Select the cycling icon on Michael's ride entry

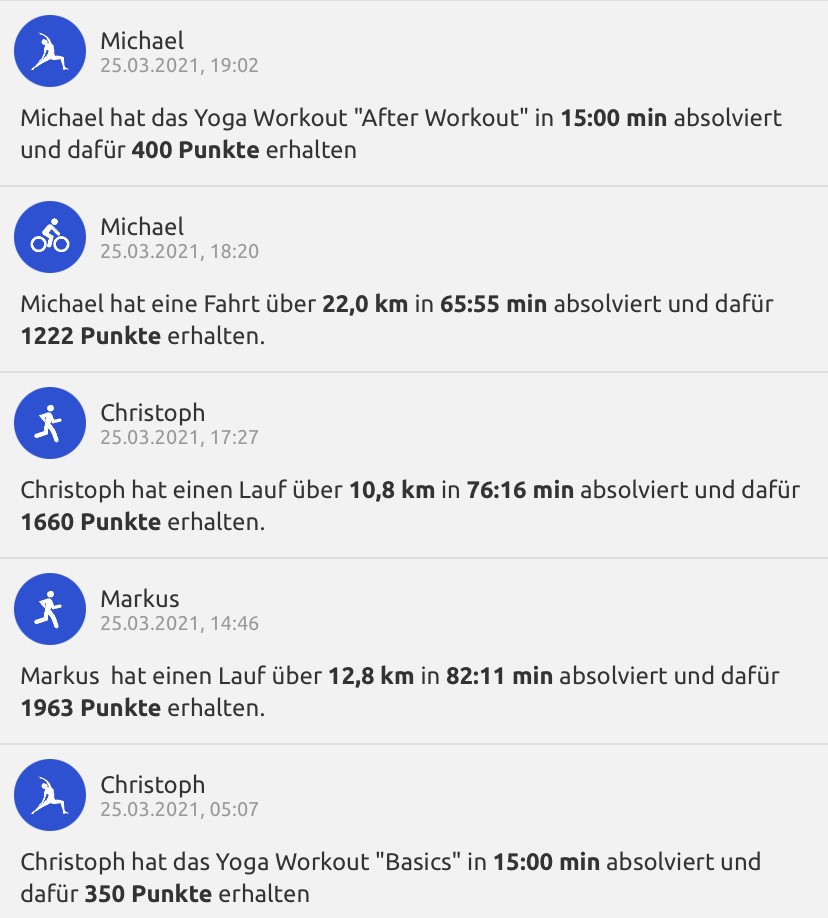tap(50, 237)
